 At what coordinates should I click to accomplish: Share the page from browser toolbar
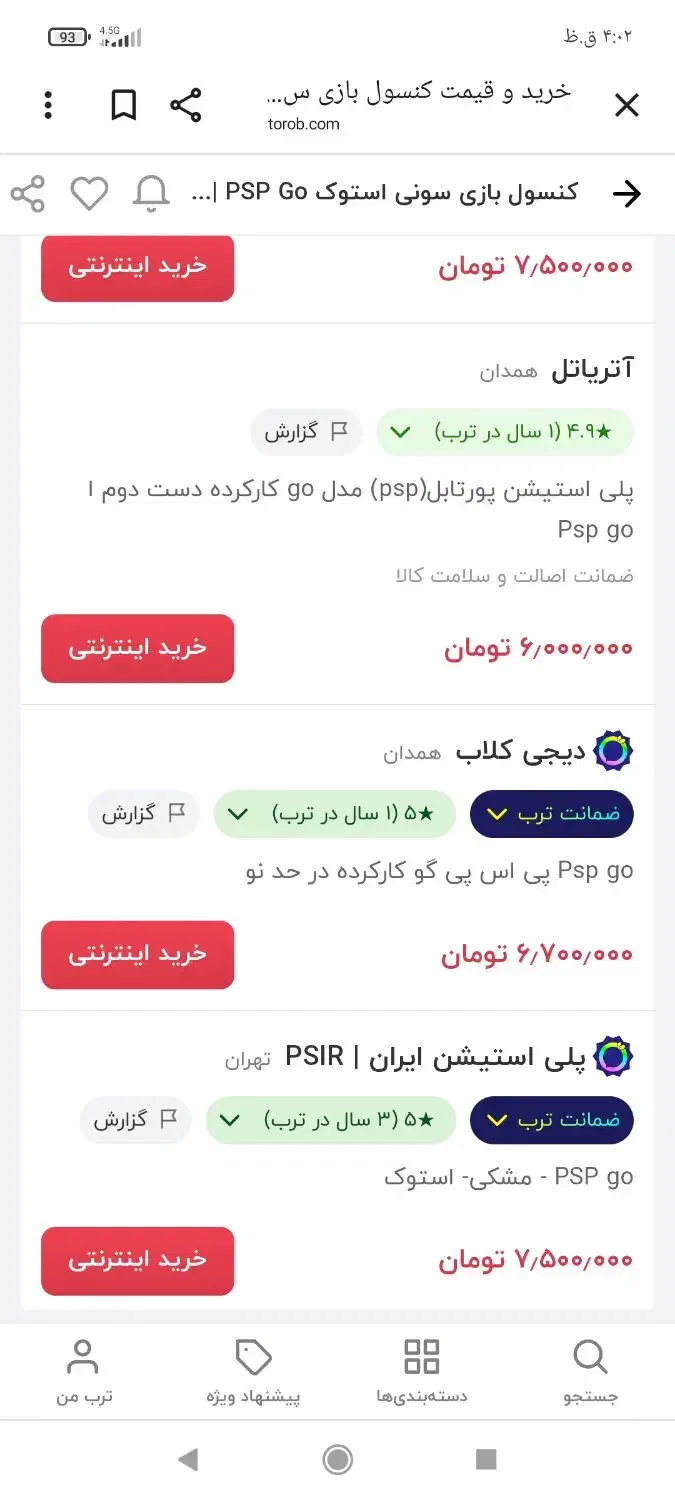coord(185,105)
